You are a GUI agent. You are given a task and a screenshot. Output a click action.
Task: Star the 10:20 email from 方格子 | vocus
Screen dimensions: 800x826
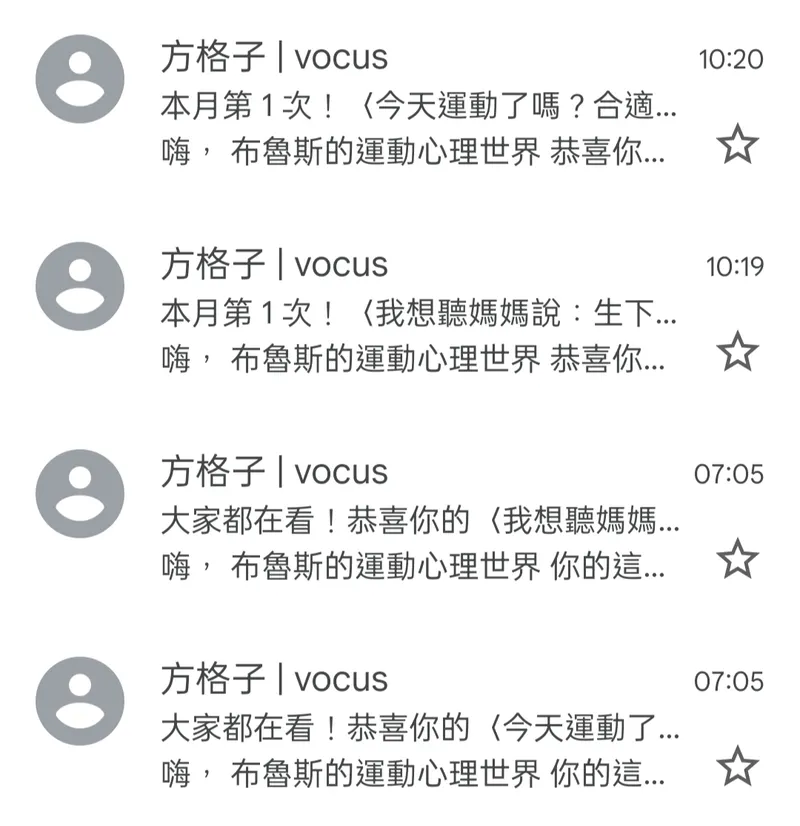[738, 146]
